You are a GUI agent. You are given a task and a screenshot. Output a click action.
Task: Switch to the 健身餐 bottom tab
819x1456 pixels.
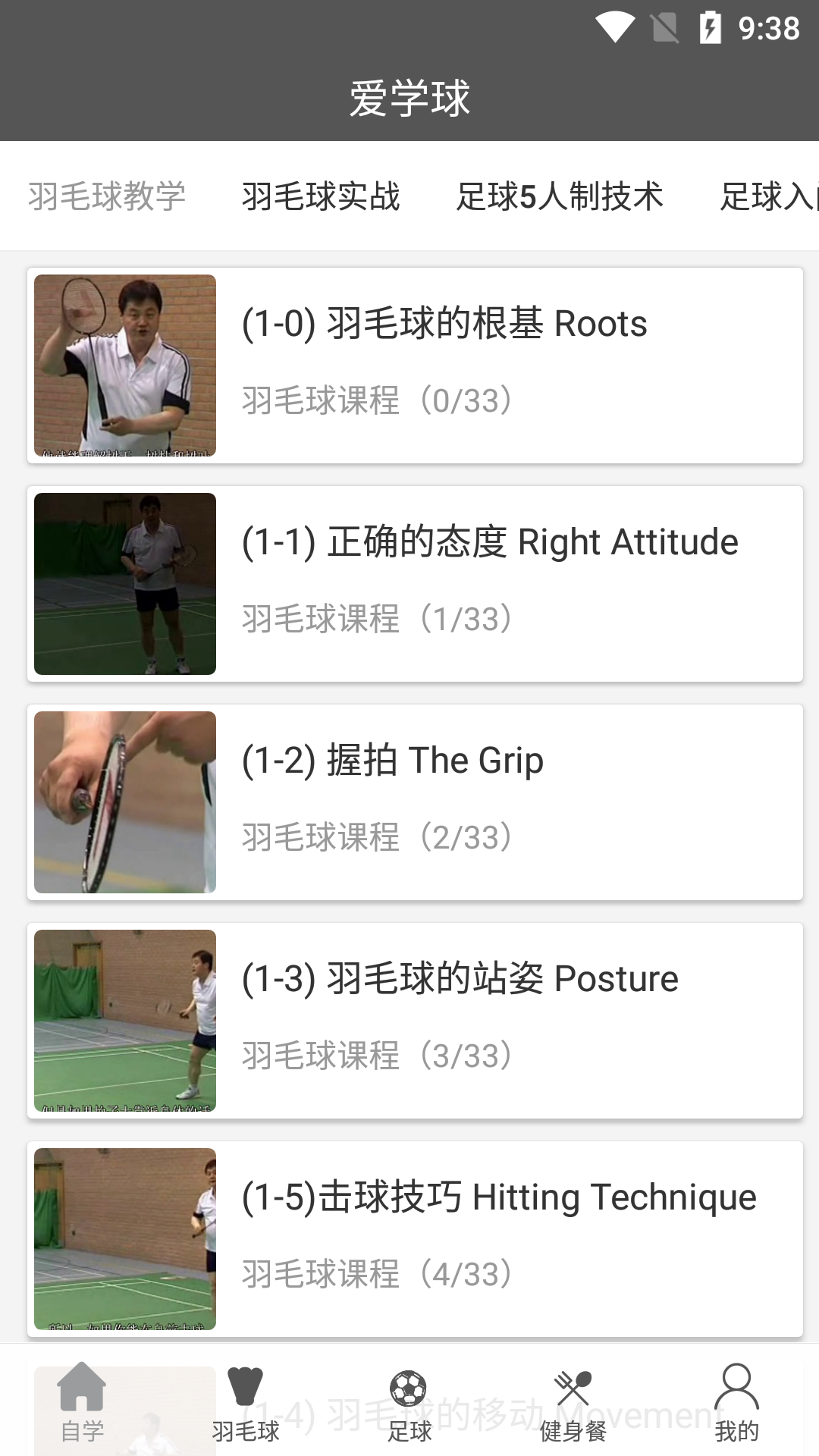573,1403
